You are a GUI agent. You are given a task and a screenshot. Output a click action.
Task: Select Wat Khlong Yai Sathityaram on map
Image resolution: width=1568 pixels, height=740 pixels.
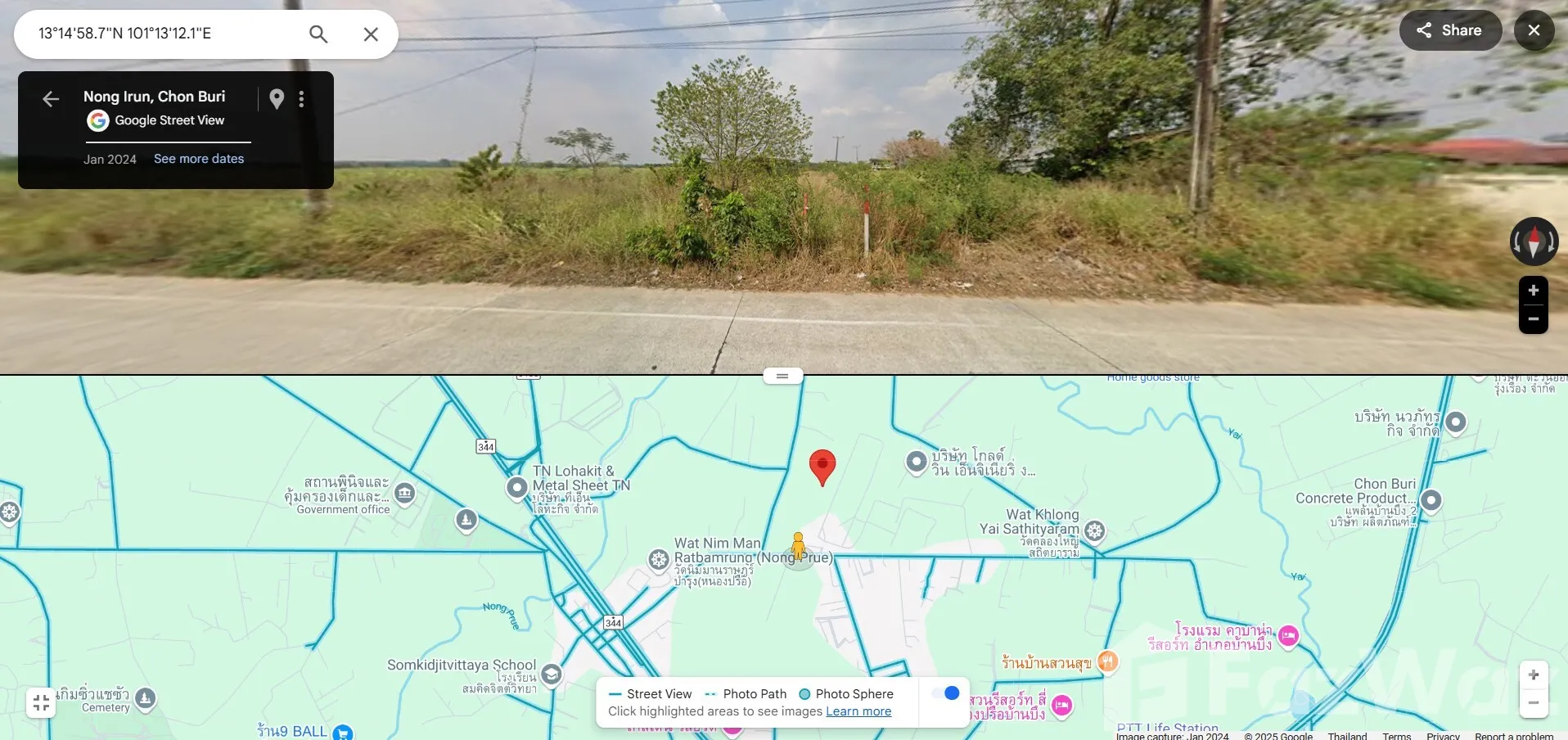point(1094,531)
